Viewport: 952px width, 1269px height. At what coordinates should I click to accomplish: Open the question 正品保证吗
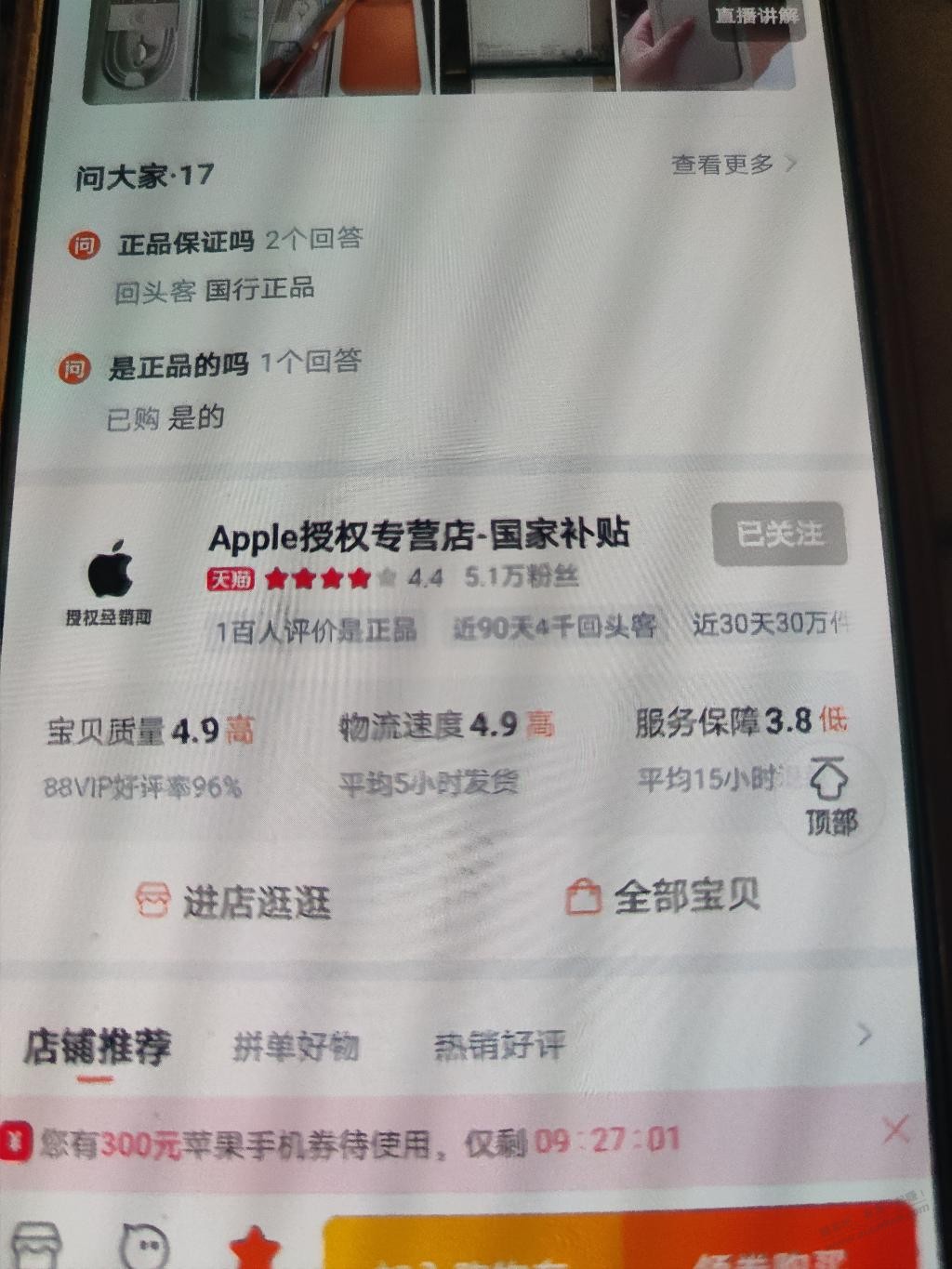click(x=186, y=243)
